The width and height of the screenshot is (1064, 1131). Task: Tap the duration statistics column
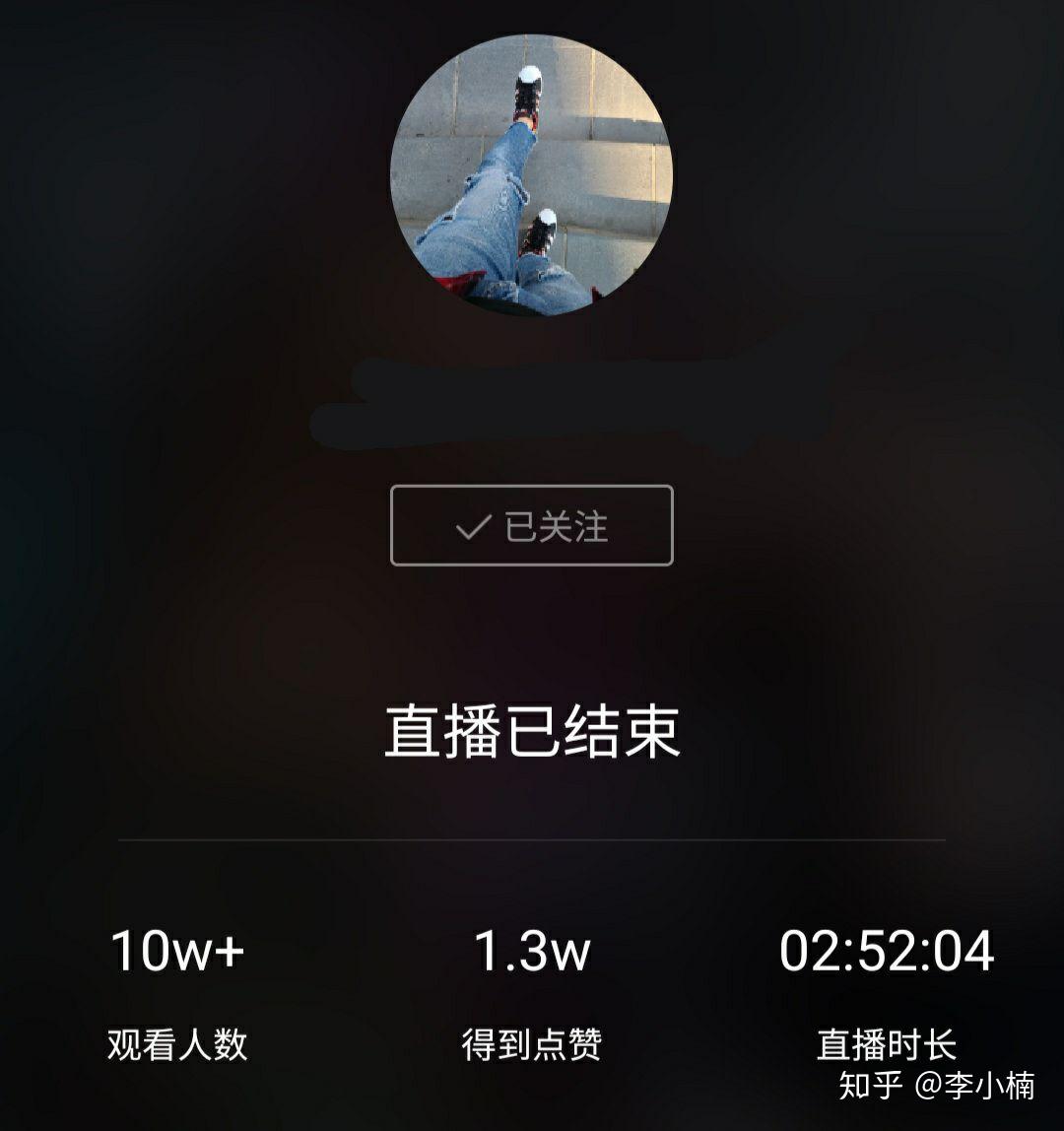coord(886,995)
